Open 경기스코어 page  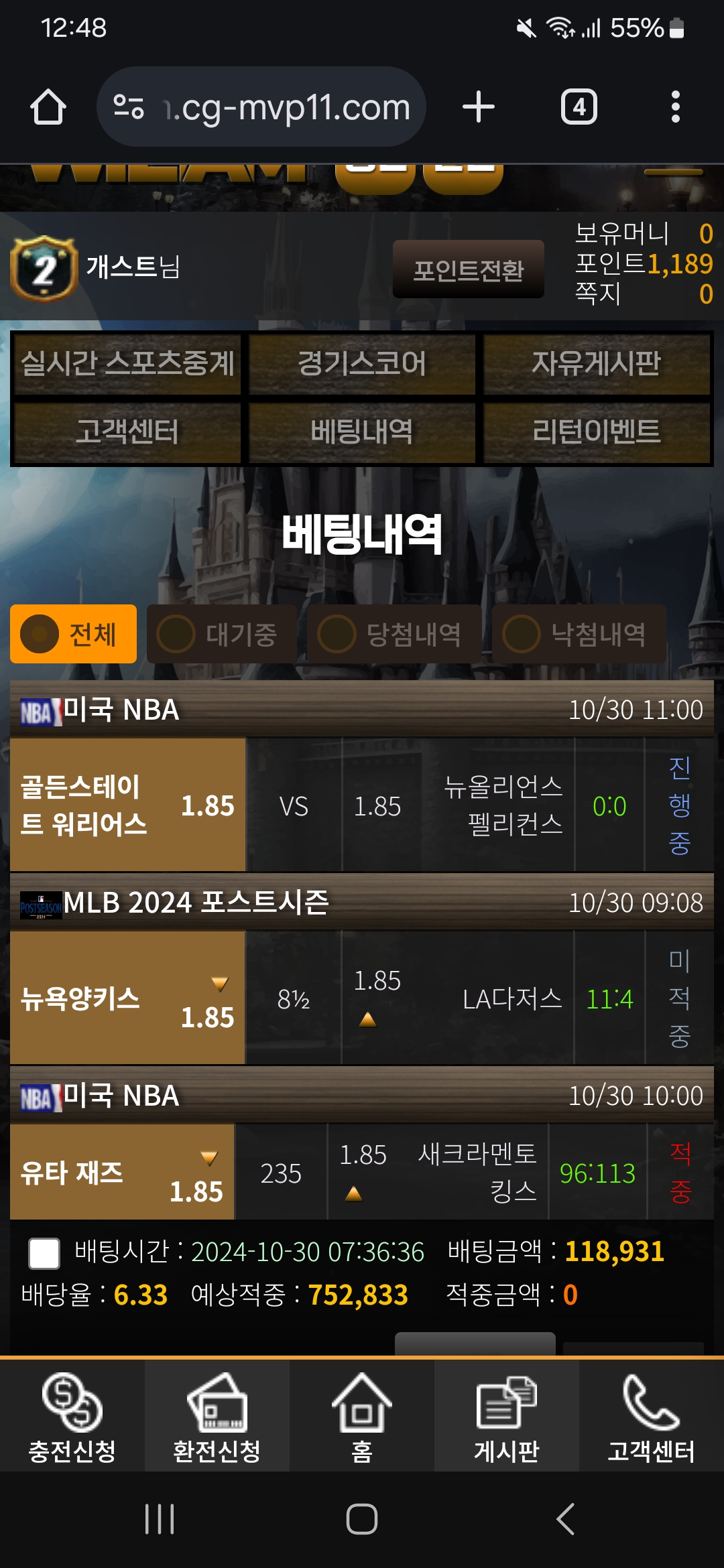(362, 364)
